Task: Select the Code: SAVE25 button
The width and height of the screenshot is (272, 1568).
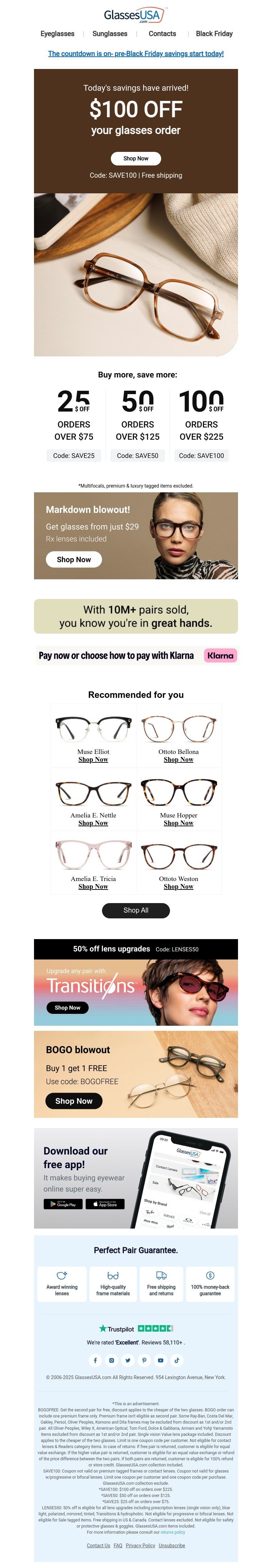Action: [x=74, y=455]
